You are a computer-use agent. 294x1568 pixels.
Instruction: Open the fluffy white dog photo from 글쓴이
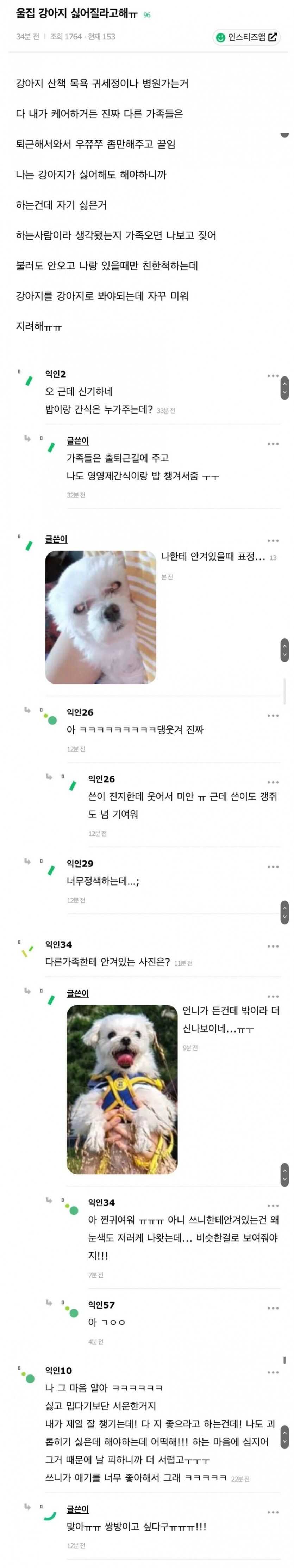[100, 617]
